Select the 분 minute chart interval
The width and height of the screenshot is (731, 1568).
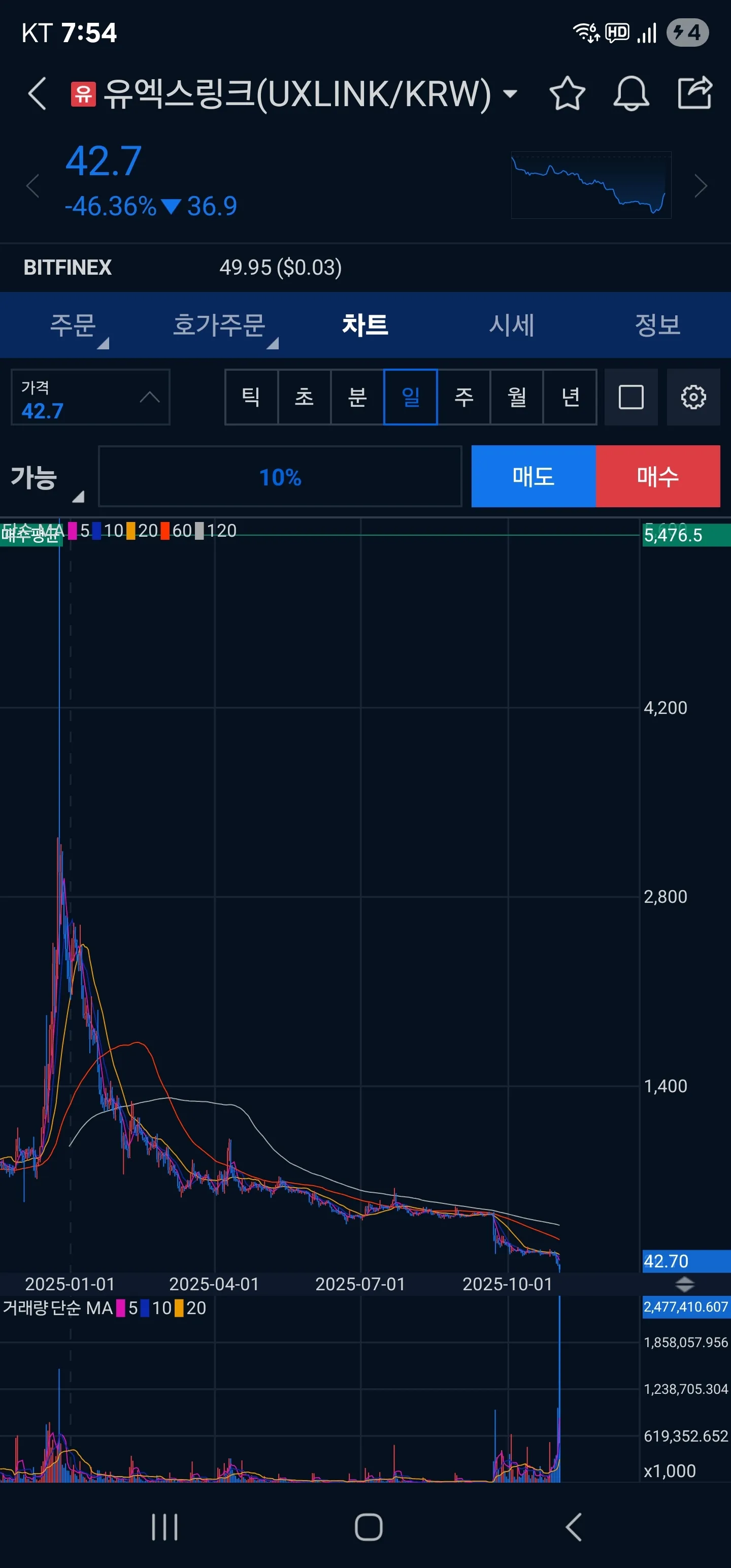(x=357, y=398)
